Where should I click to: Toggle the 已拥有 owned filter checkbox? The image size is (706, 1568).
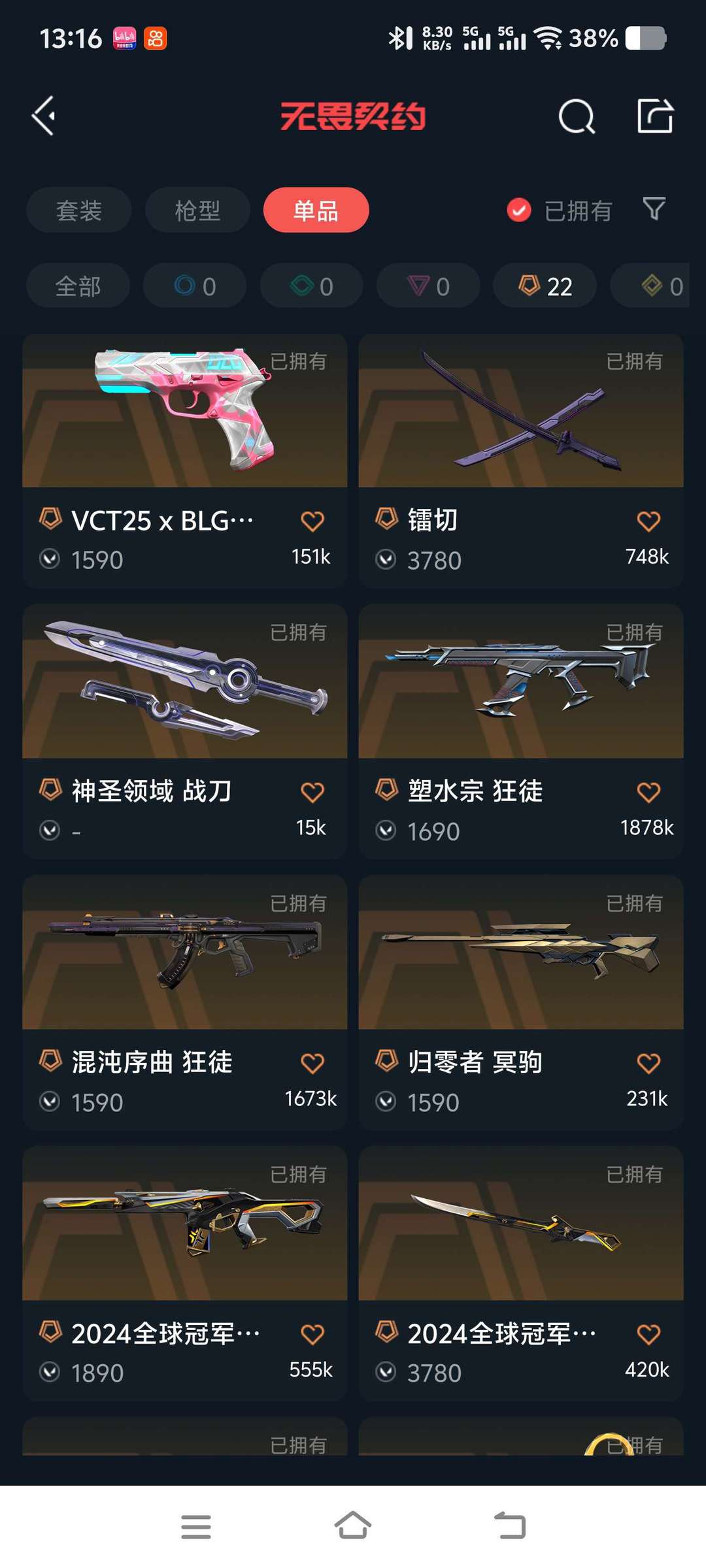(x=519, y=210)
